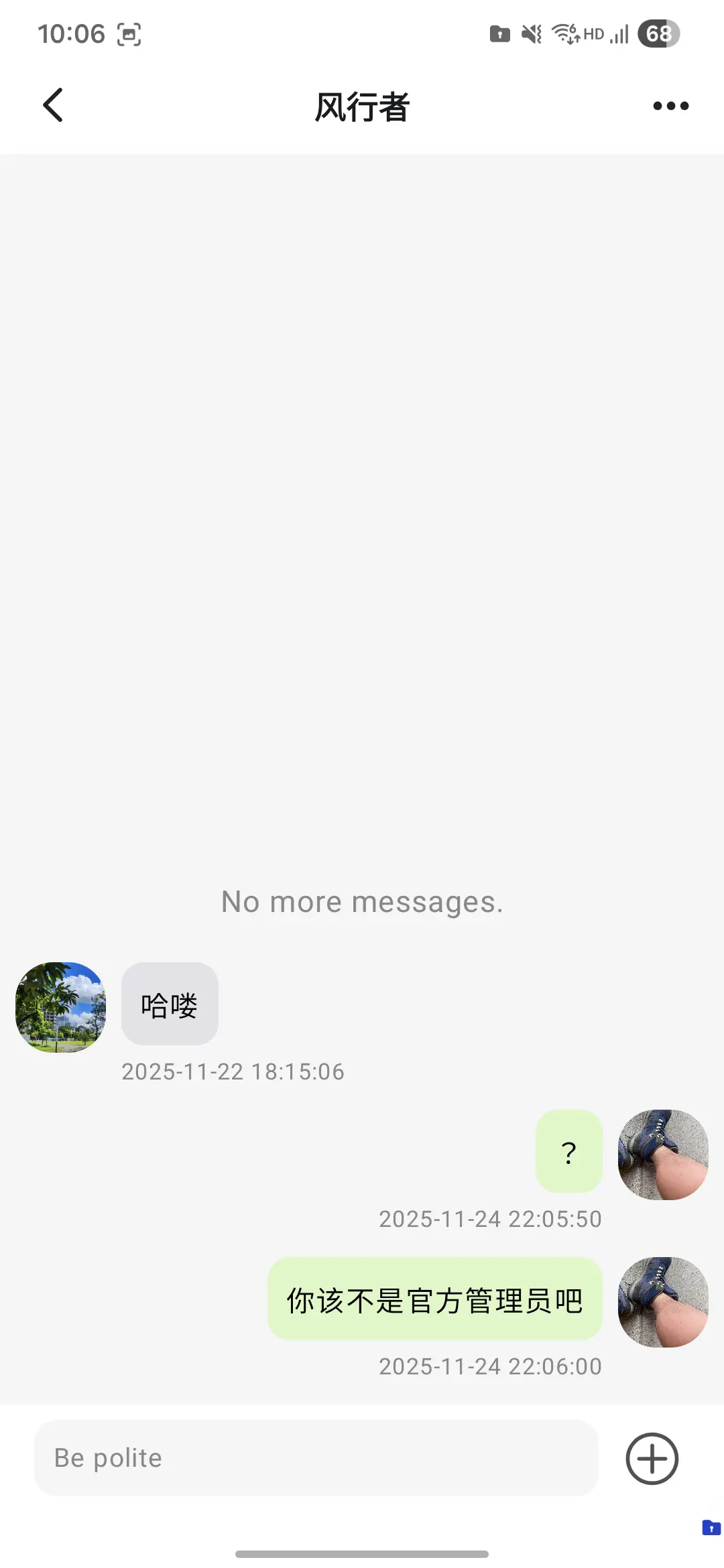View 风行者's profile avatar beside 哈喽
The width and height of the screenshot is (724, 1568).
(60, 1007)
